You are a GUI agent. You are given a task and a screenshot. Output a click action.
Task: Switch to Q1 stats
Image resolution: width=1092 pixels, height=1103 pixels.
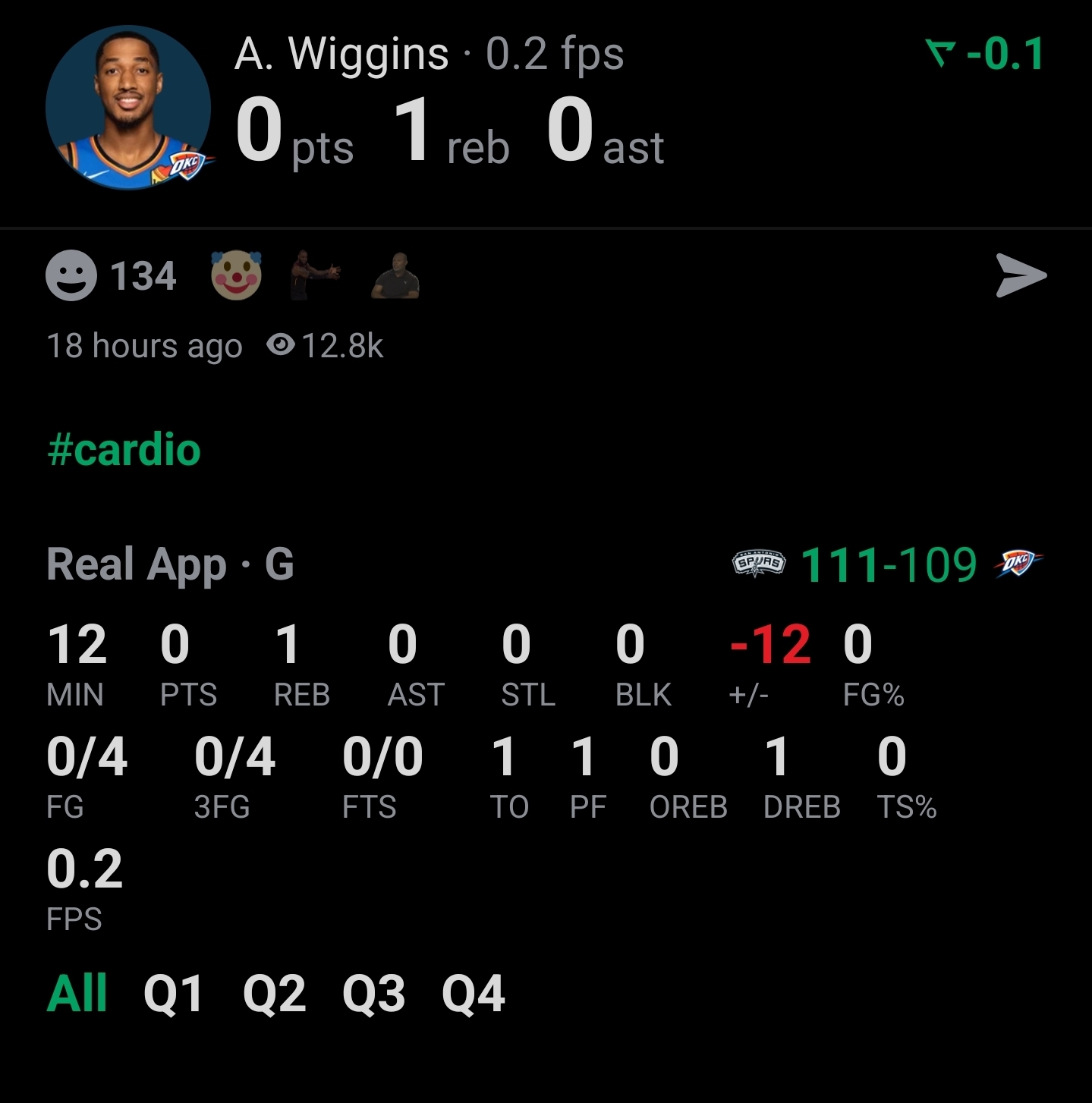click(x=173, y=993)
